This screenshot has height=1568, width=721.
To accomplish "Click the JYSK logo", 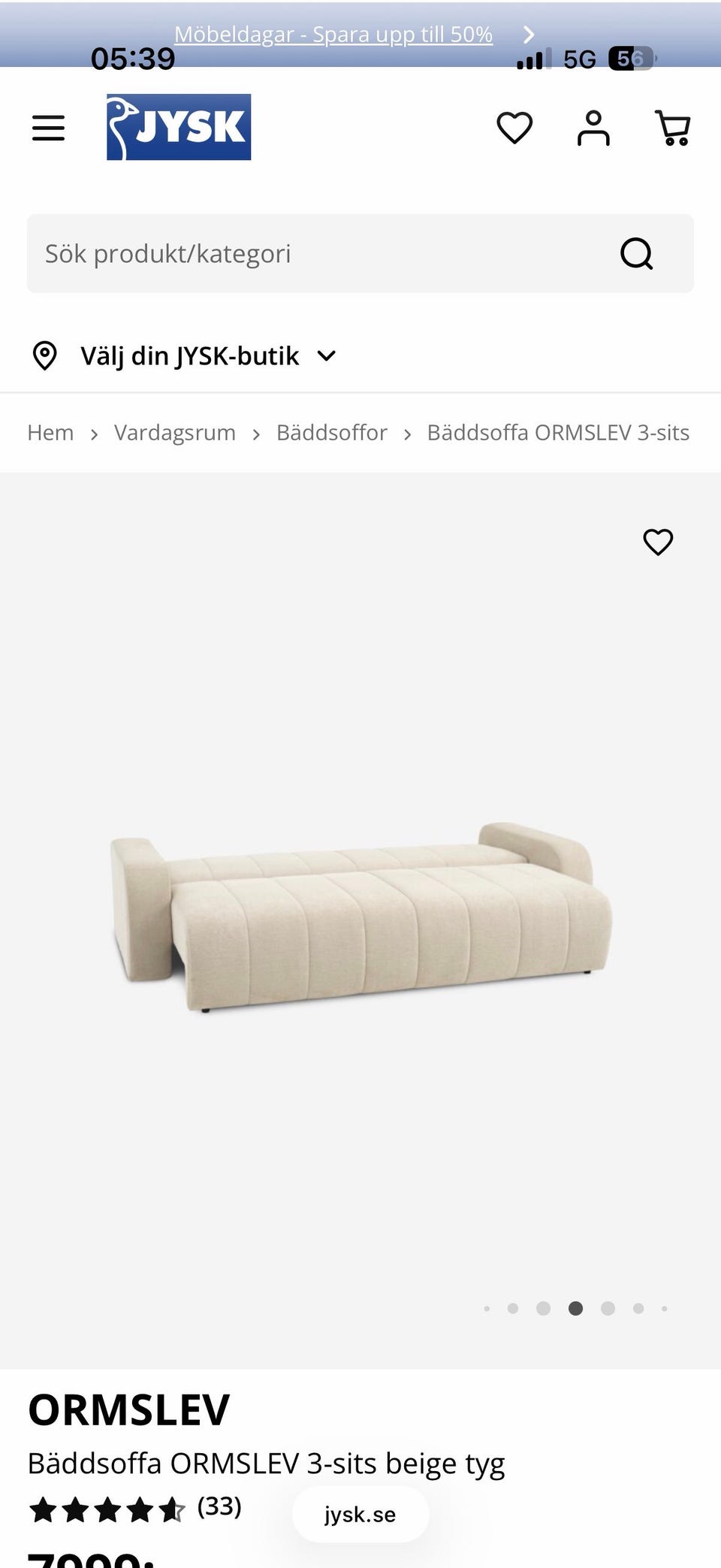I will (x=178, y=126).
